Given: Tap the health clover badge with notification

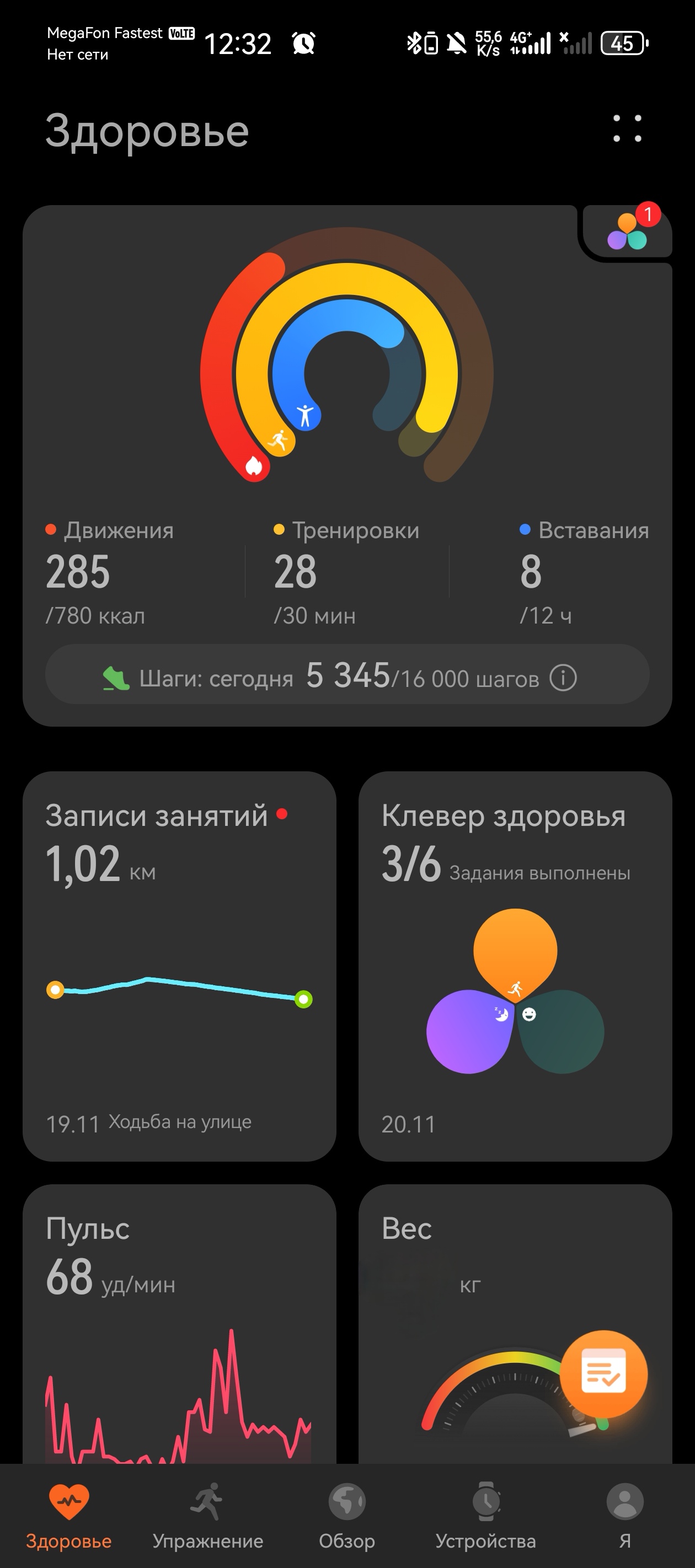Looking at the screenshot, I should [627, 233].
